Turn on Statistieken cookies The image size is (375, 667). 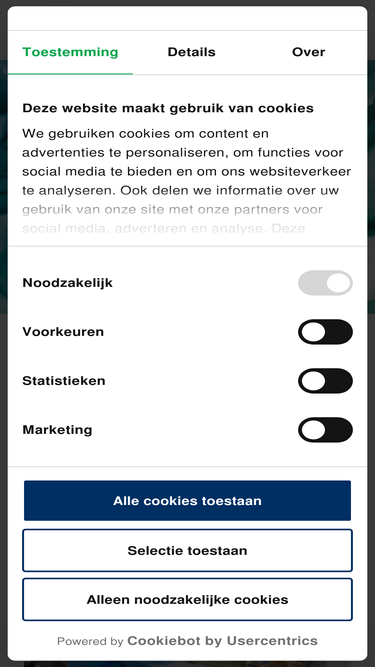pos(325,381)
